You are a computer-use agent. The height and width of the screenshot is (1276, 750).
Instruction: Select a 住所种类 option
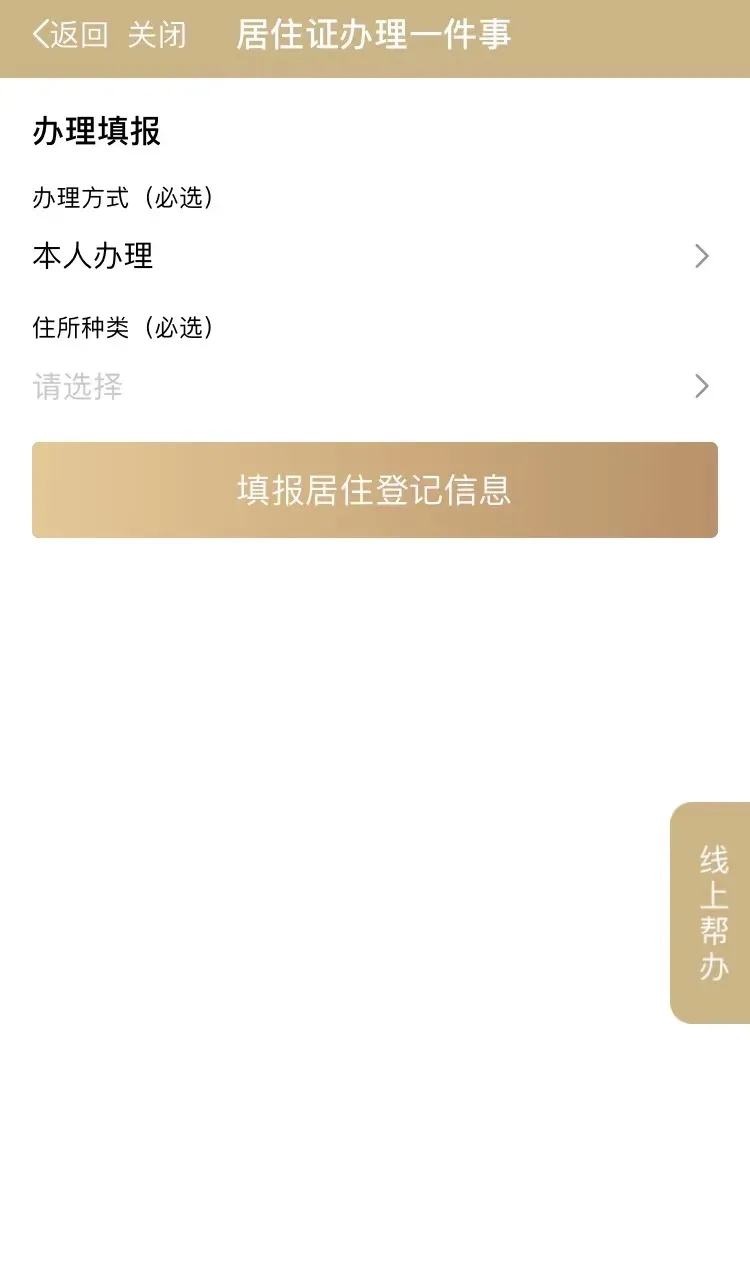point(372,387)
